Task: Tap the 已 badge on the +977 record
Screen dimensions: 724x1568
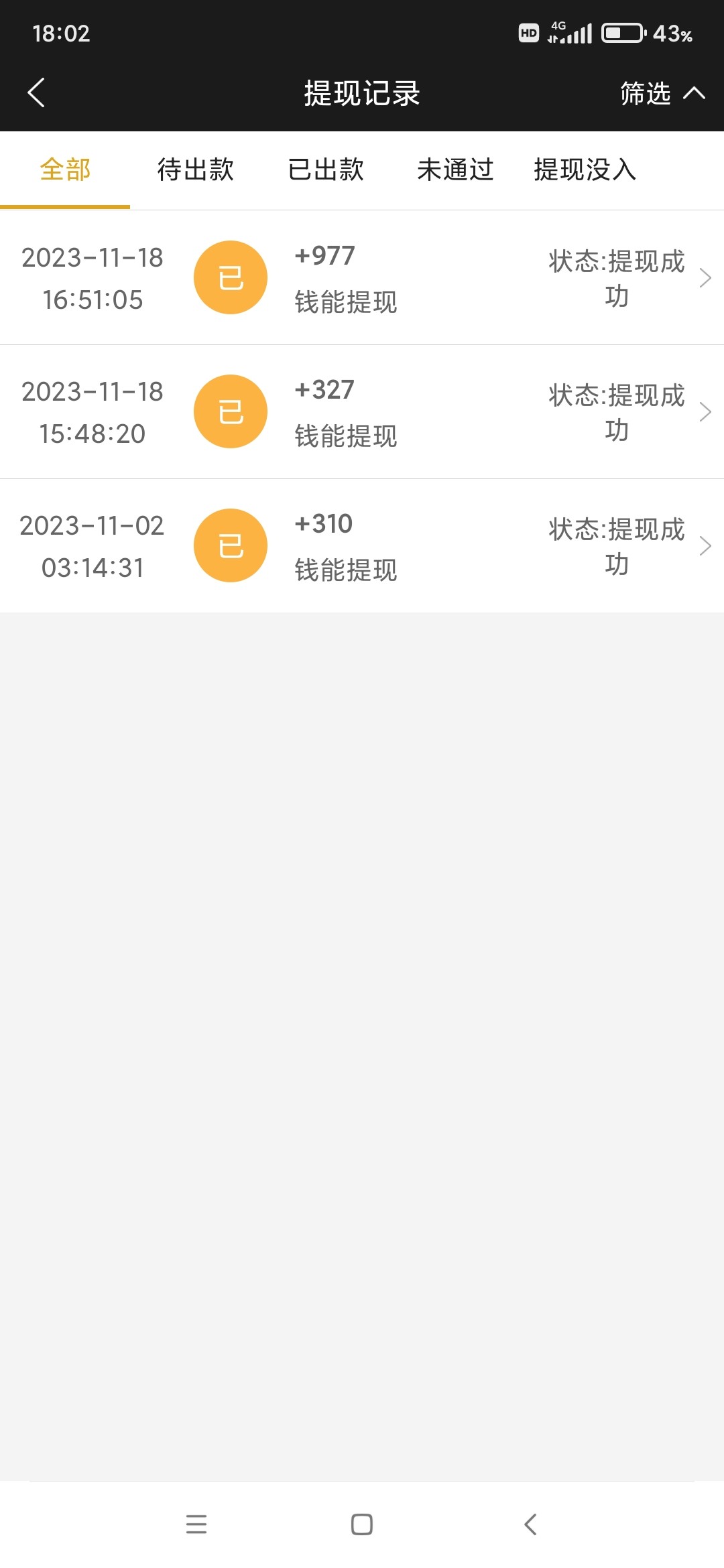Action: [x=230, y=277]
